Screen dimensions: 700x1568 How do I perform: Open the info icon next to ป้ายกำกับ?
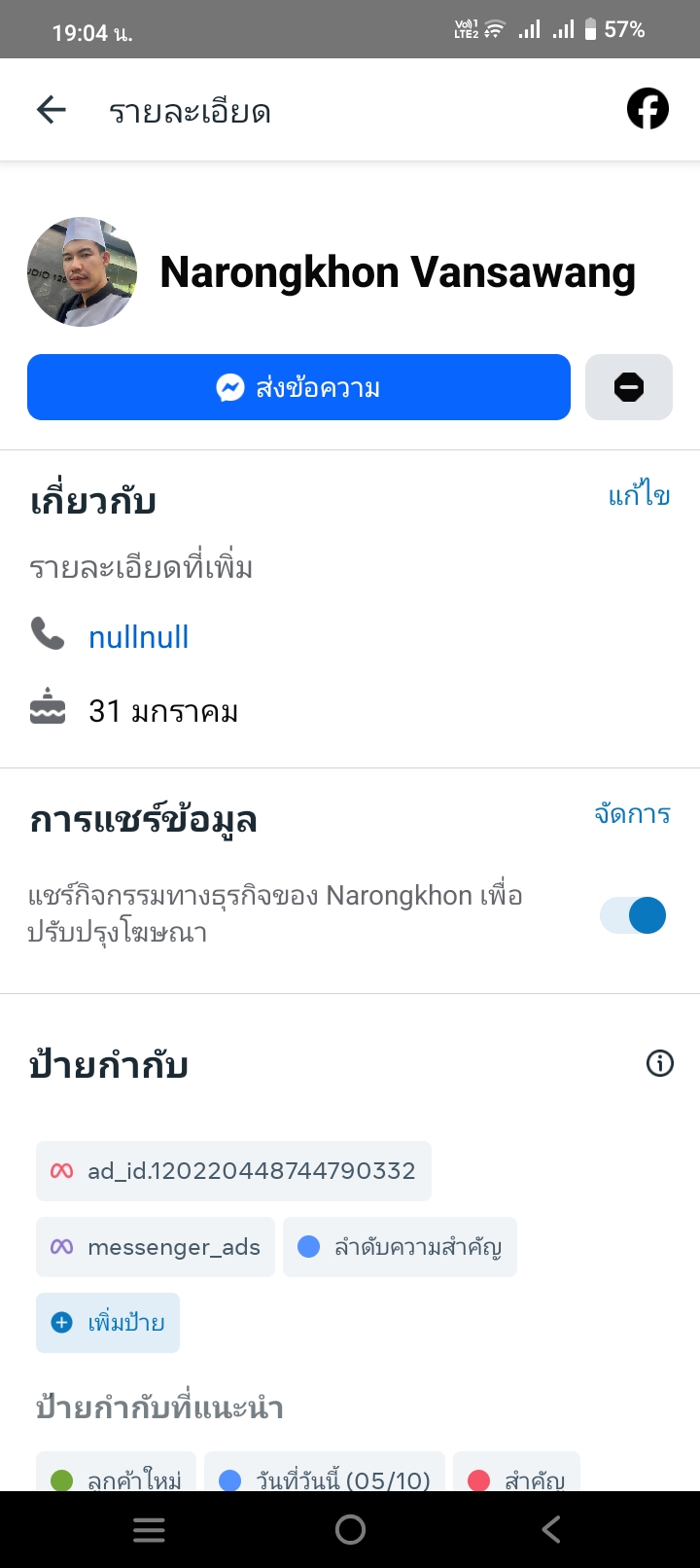pyautogui.click(x=660, y=1064)
